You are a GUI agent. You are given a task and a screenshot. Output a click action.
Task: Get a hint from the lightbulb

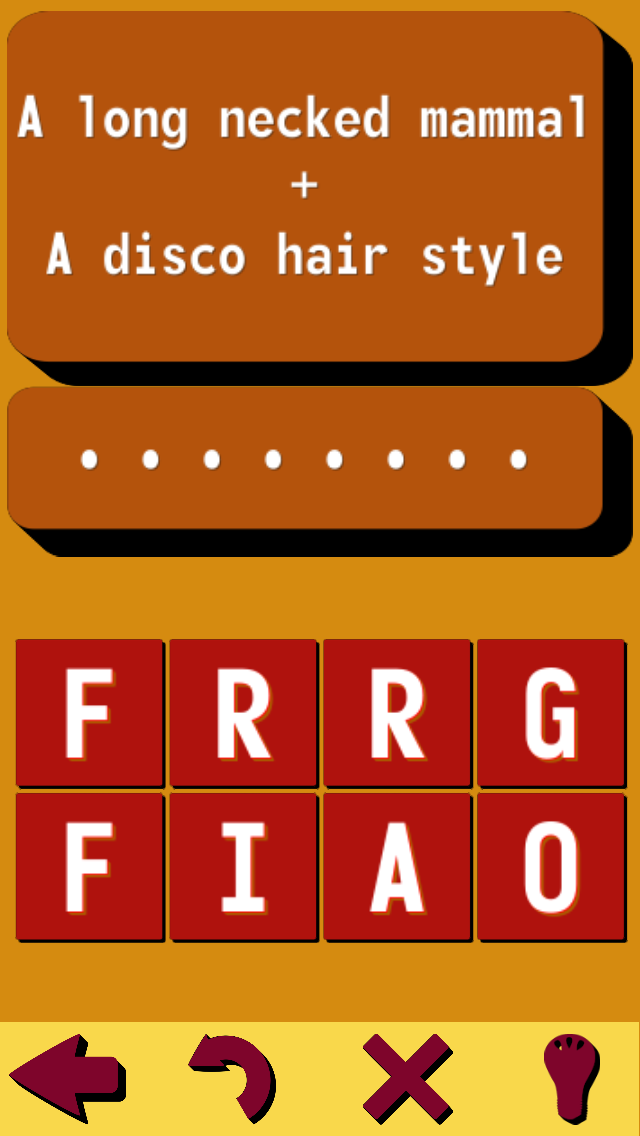[572, 1078]
